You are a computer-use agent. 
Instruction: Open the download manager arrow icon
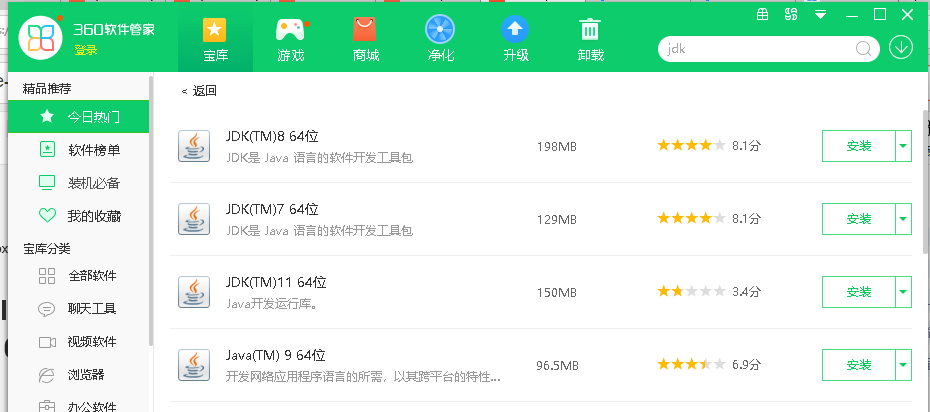tap(901, 47)
